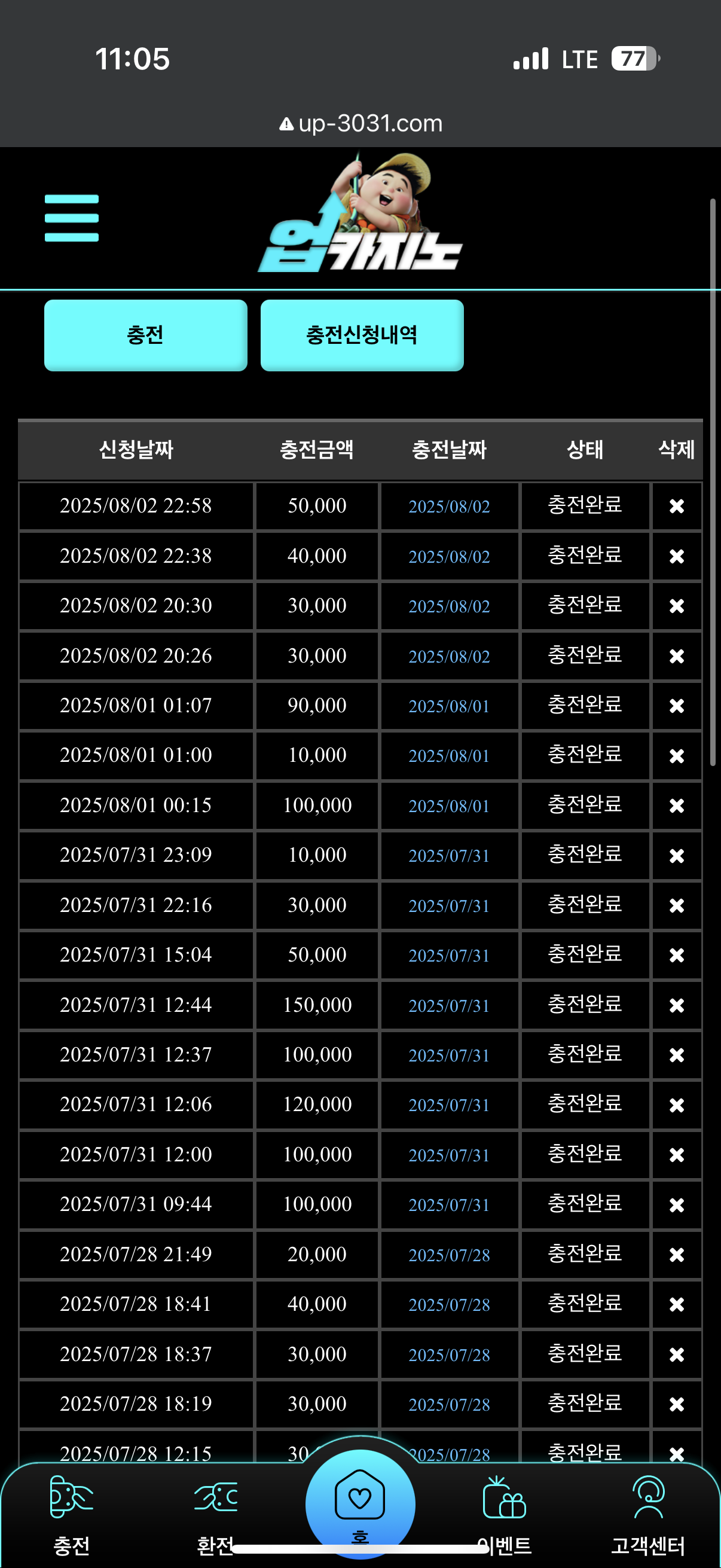Viewport: 721px width, 1568px height.
Task: Go to the home tab
Action: pyautogui.click(x=360, y=1503)
